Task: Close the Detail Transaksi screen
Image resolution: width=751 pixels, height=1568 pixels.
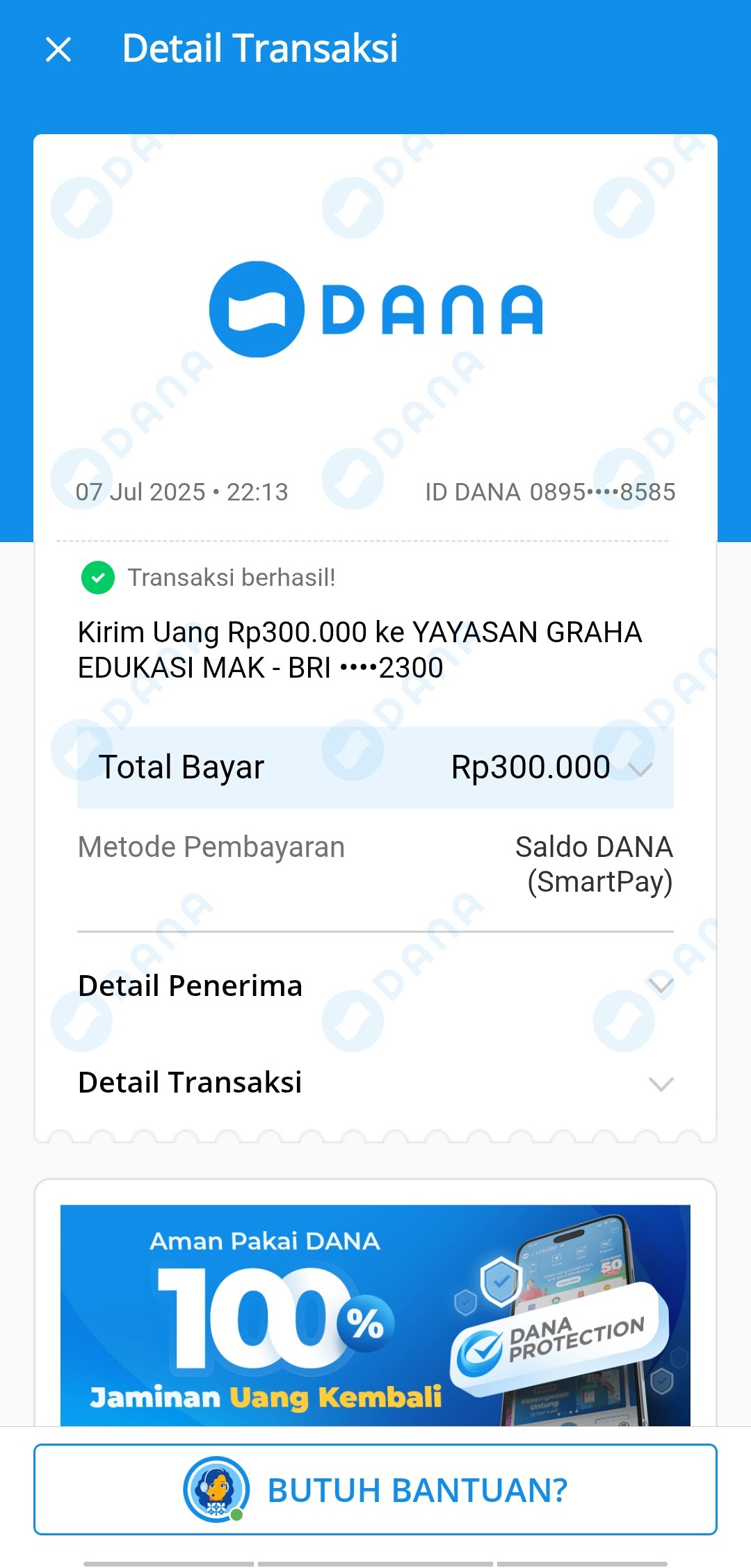Action: pyautogui.click(x=58, y=49)
